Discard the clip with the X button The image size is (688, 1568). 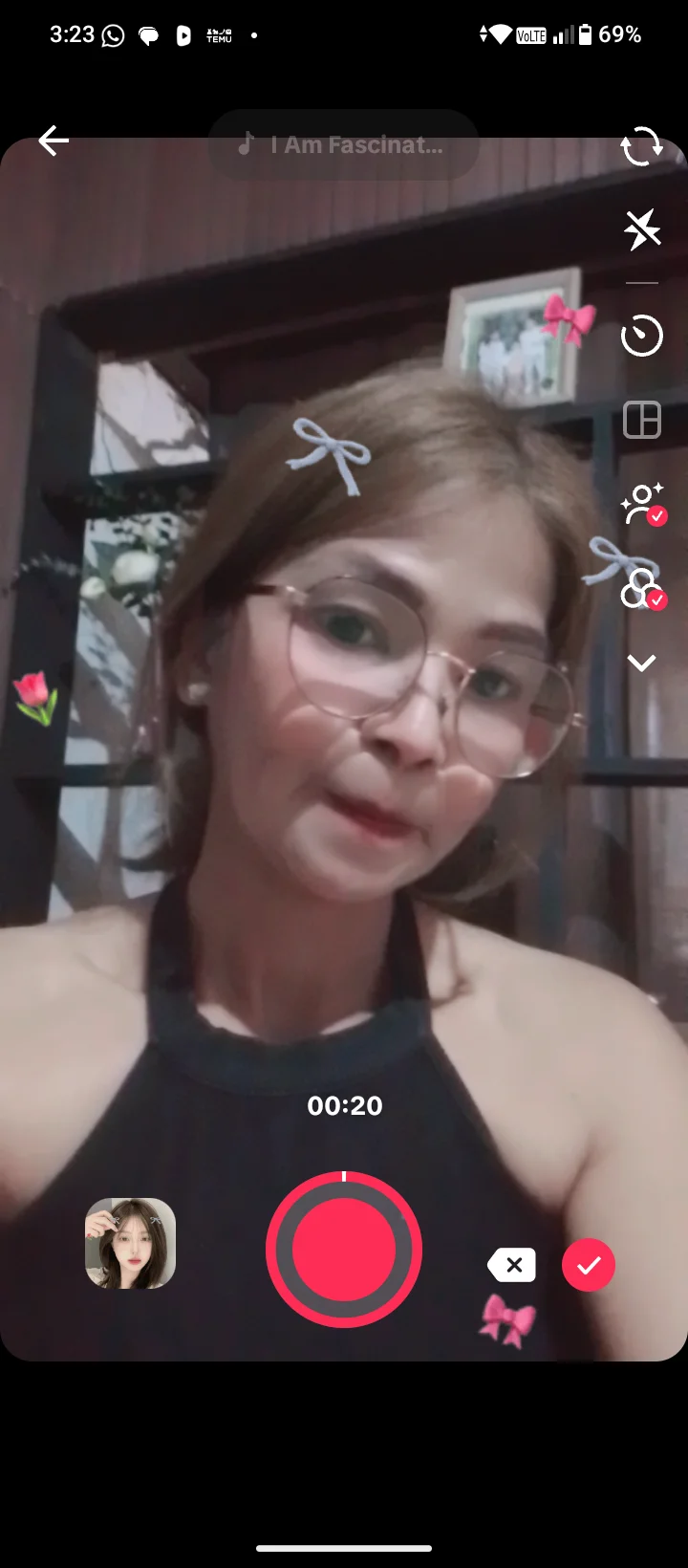click(512, 1265)
